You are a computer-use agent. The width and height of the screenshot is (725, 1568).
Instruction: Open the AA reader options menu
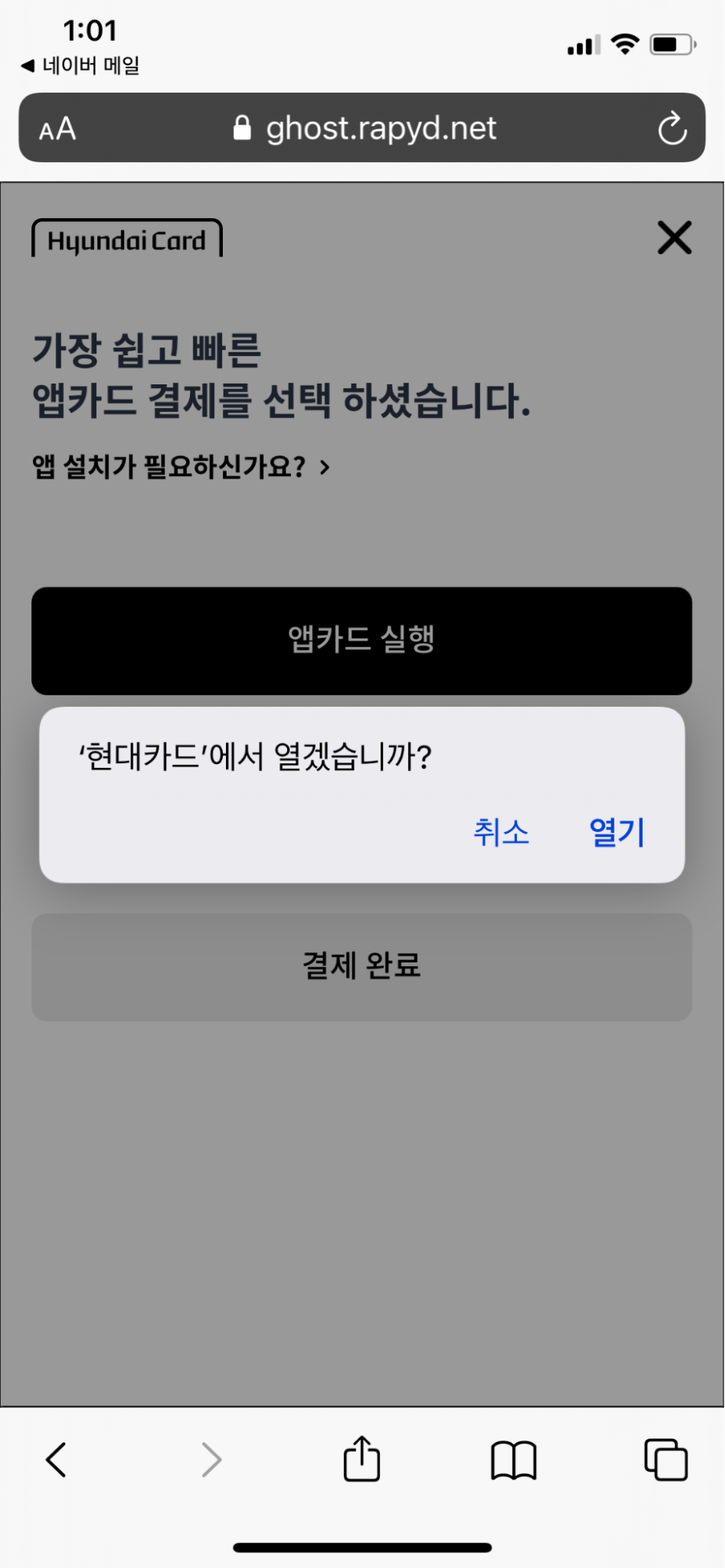point(58,129)
